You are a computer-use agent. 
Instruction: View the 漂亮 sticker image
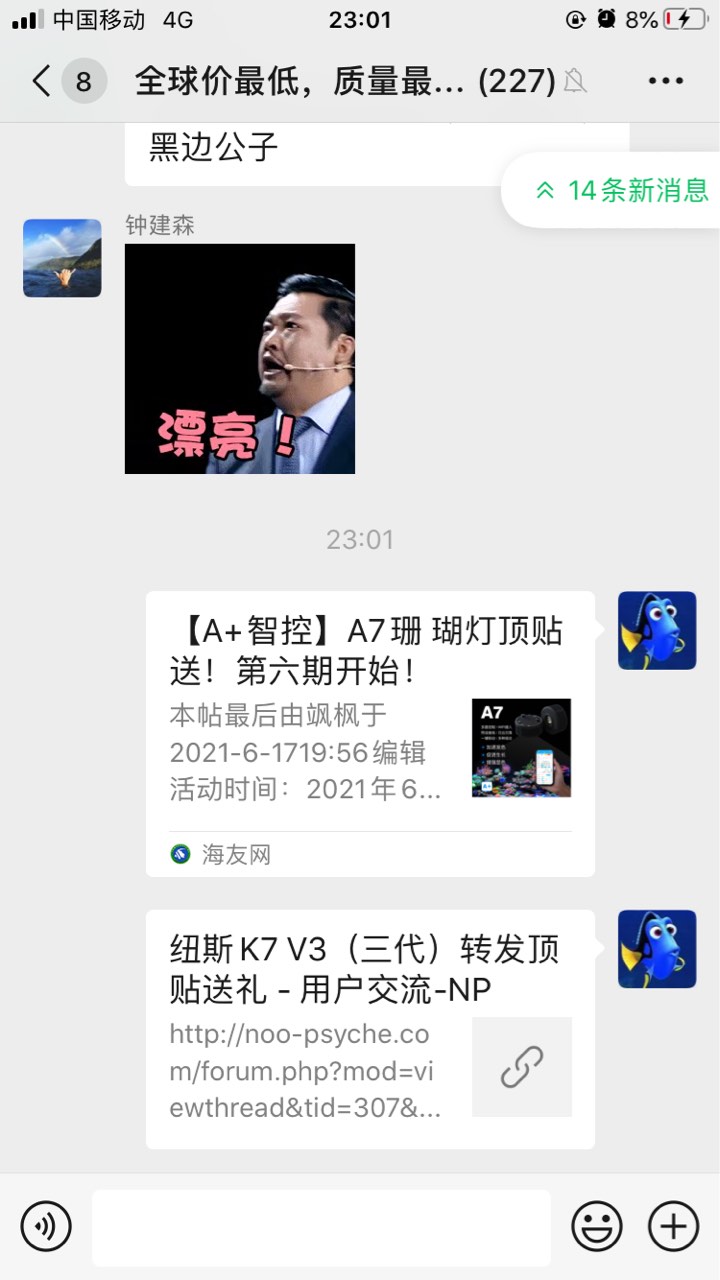240,359
